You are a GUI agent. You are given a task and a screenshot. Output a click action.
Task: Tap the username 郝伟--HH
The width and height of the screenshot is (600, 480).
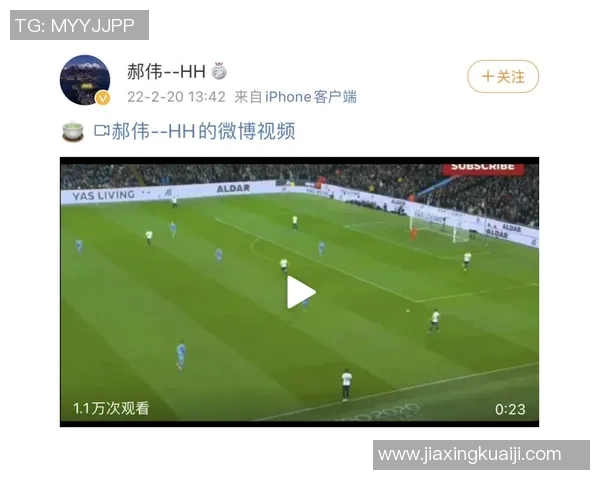pos(166,71)
